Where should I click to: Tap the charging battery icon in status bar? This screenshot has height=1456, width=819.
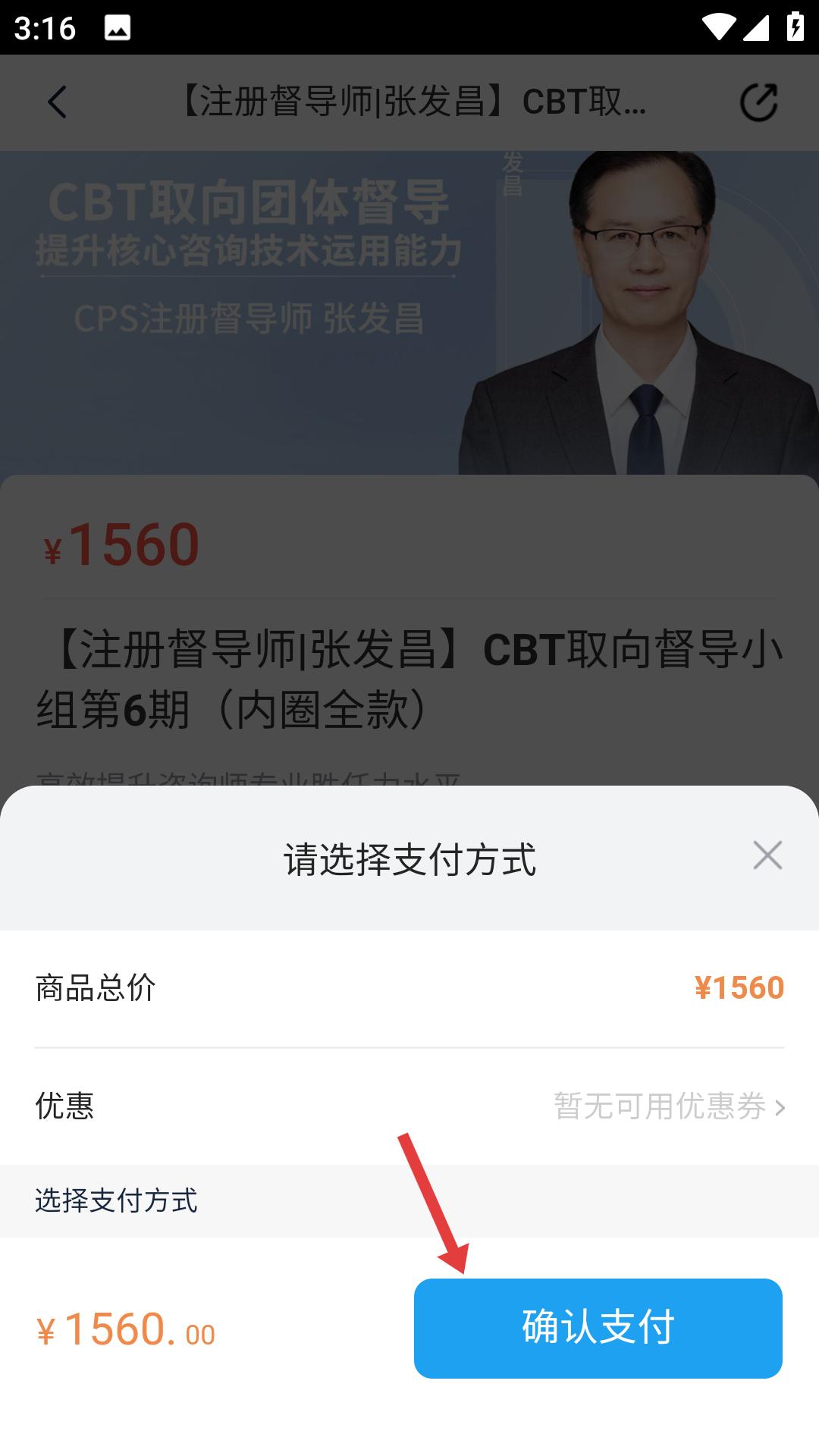(x=793, y=25)
